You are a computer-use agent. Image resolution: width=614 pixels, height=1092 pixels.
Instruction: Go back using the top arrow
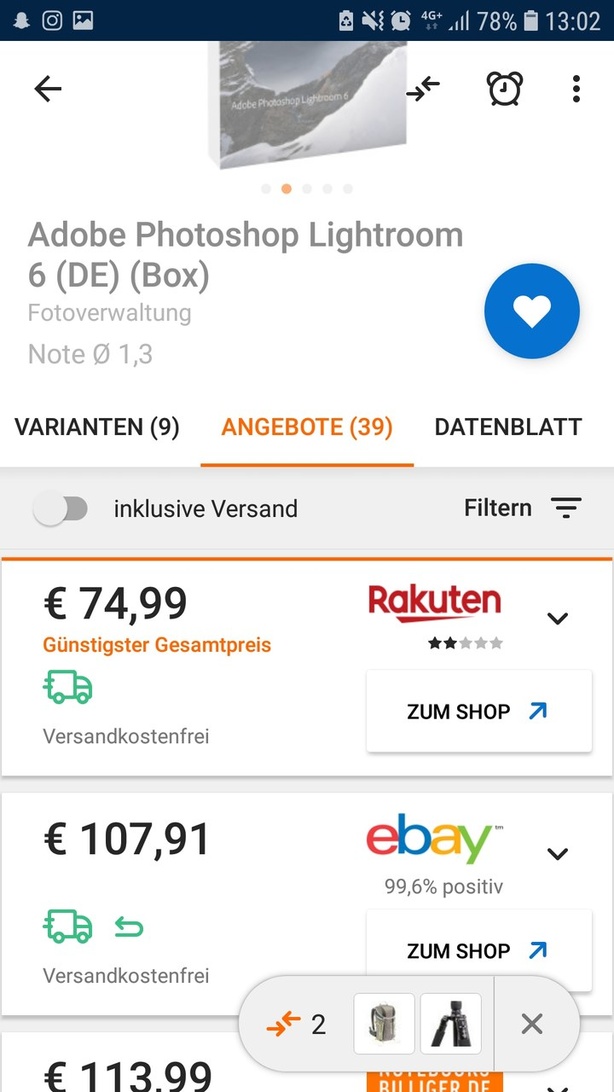[48, 89]
